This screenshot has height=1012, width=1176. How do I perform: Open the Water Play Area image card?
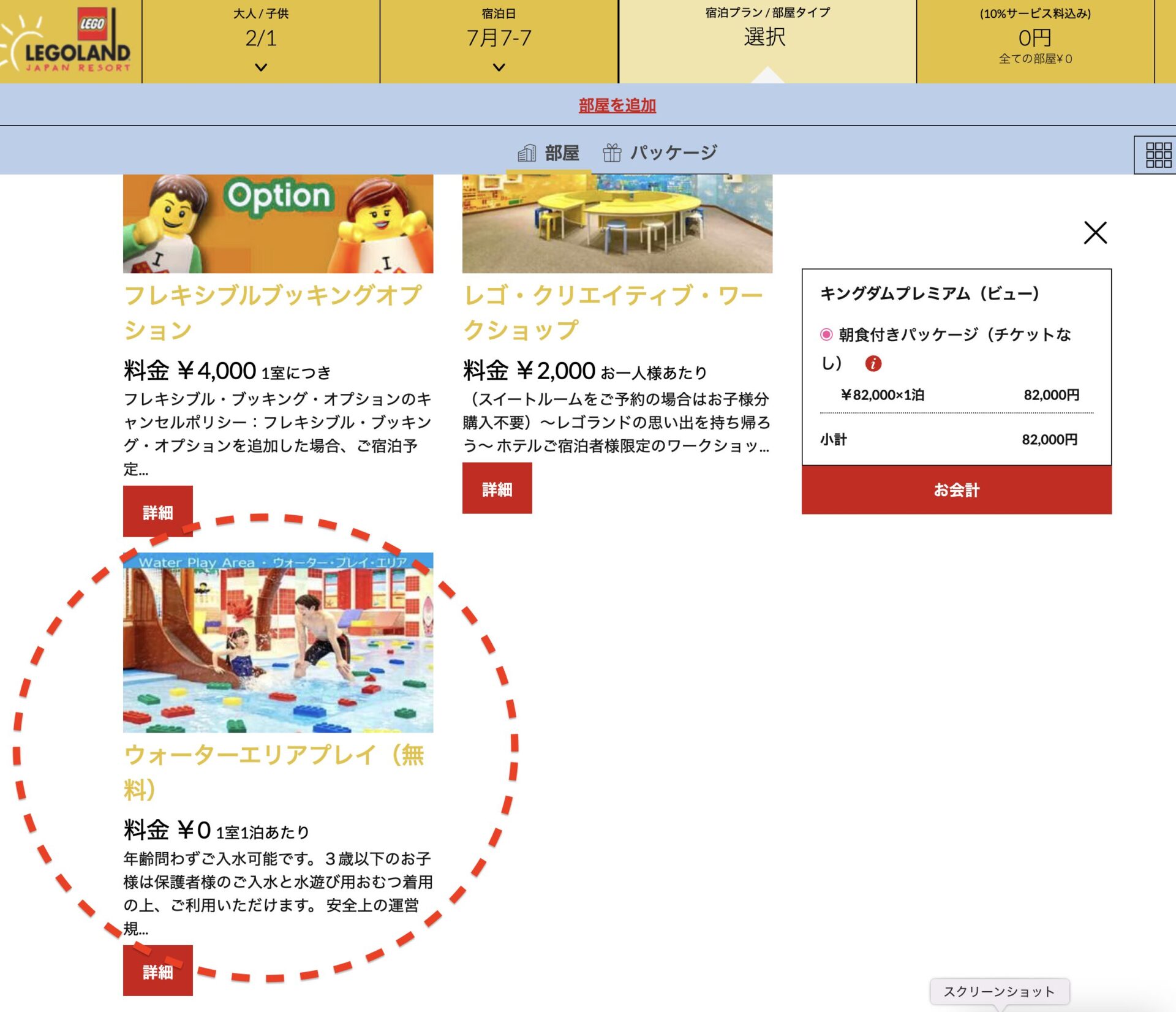click(278, 642)
